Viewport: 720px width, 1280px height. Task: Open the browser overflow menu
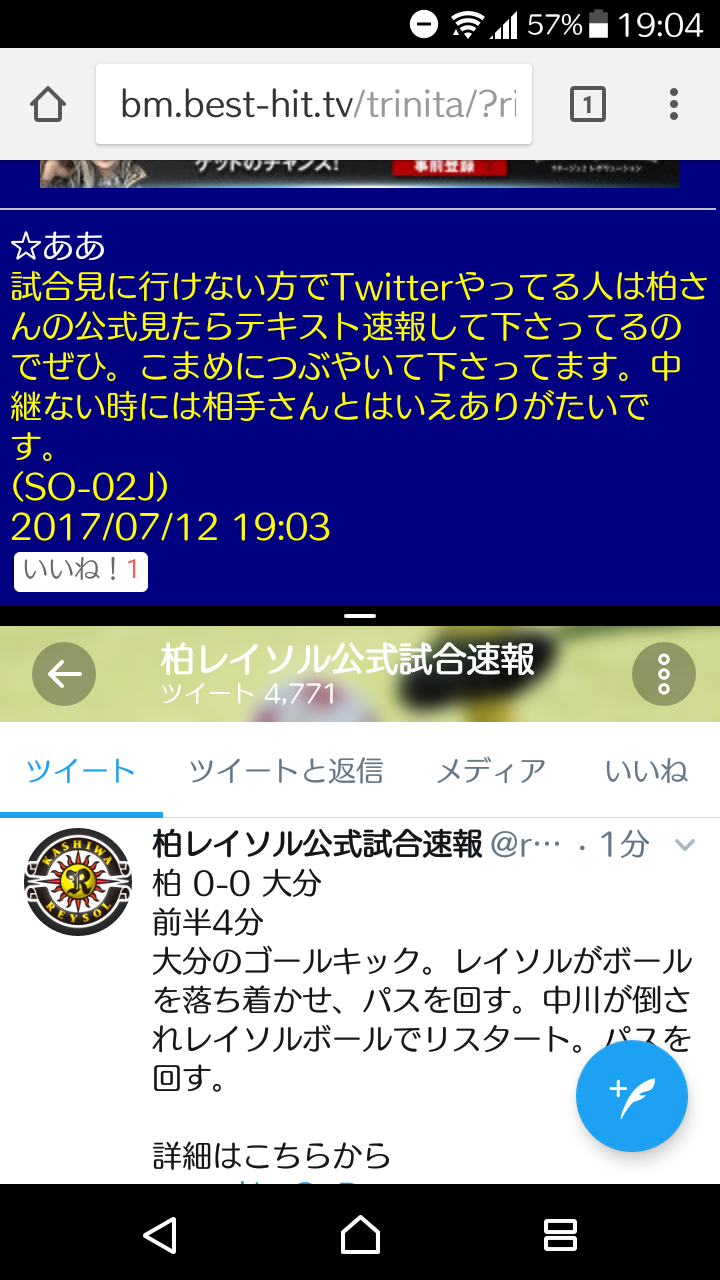point(674,104)
